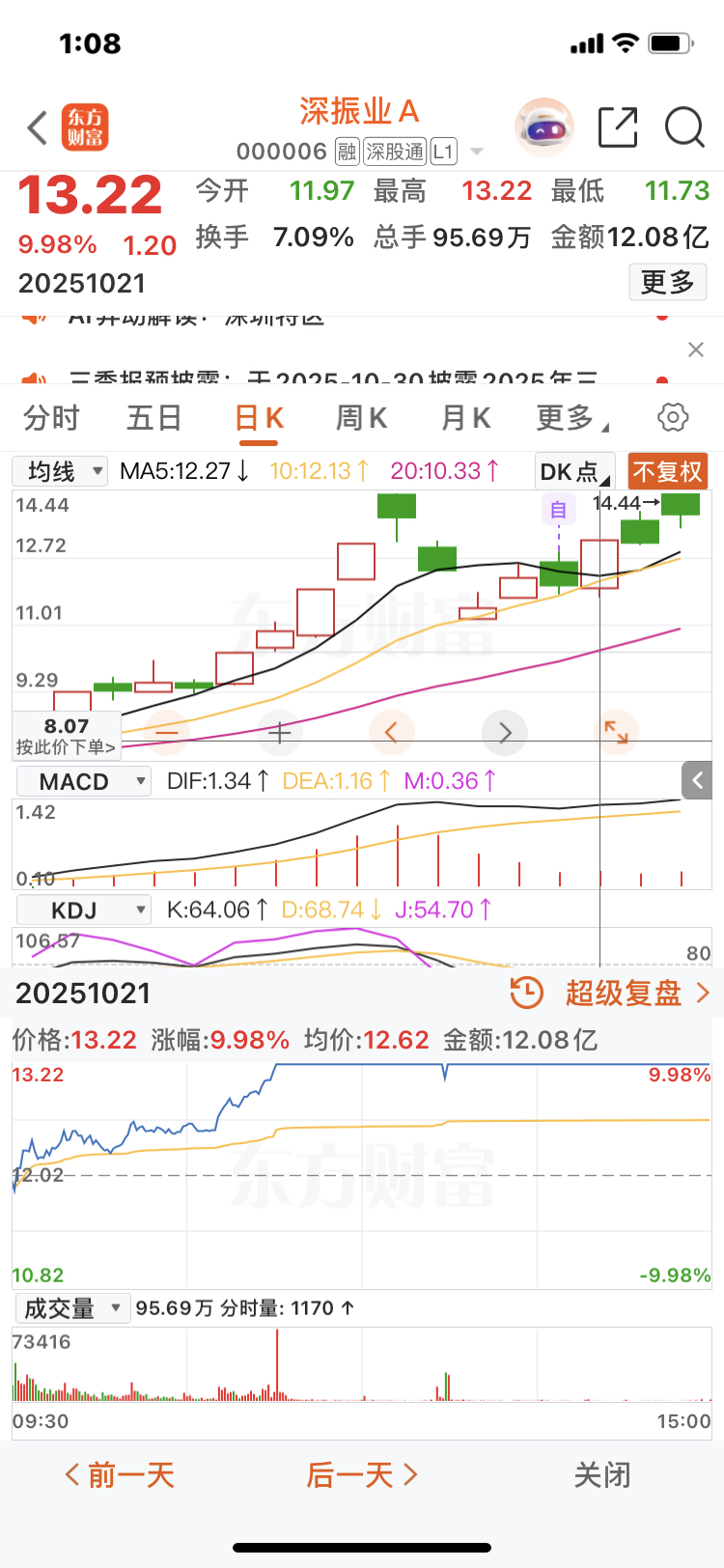Expand the 更多 chart period options
The height and width of the screenshot is (1568, 724).
(x=571, y=418)
